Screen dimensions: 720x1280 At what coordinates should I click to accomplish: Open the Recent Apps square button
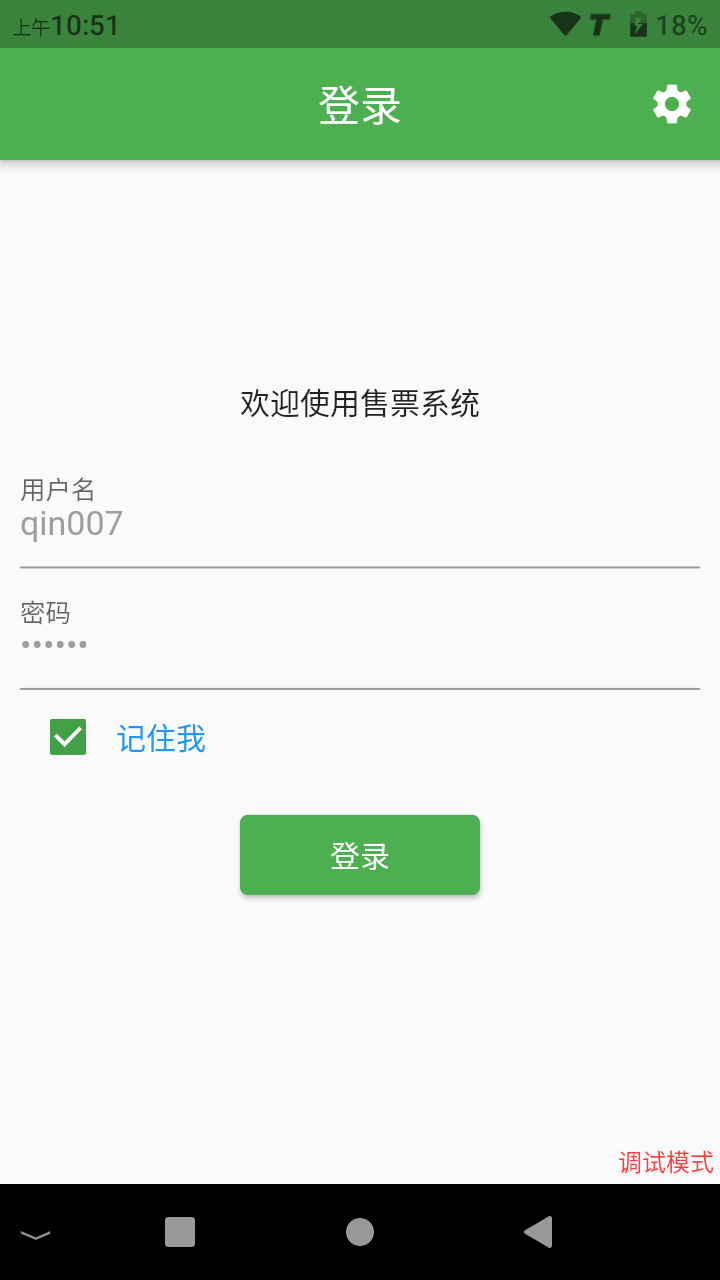180,1232
